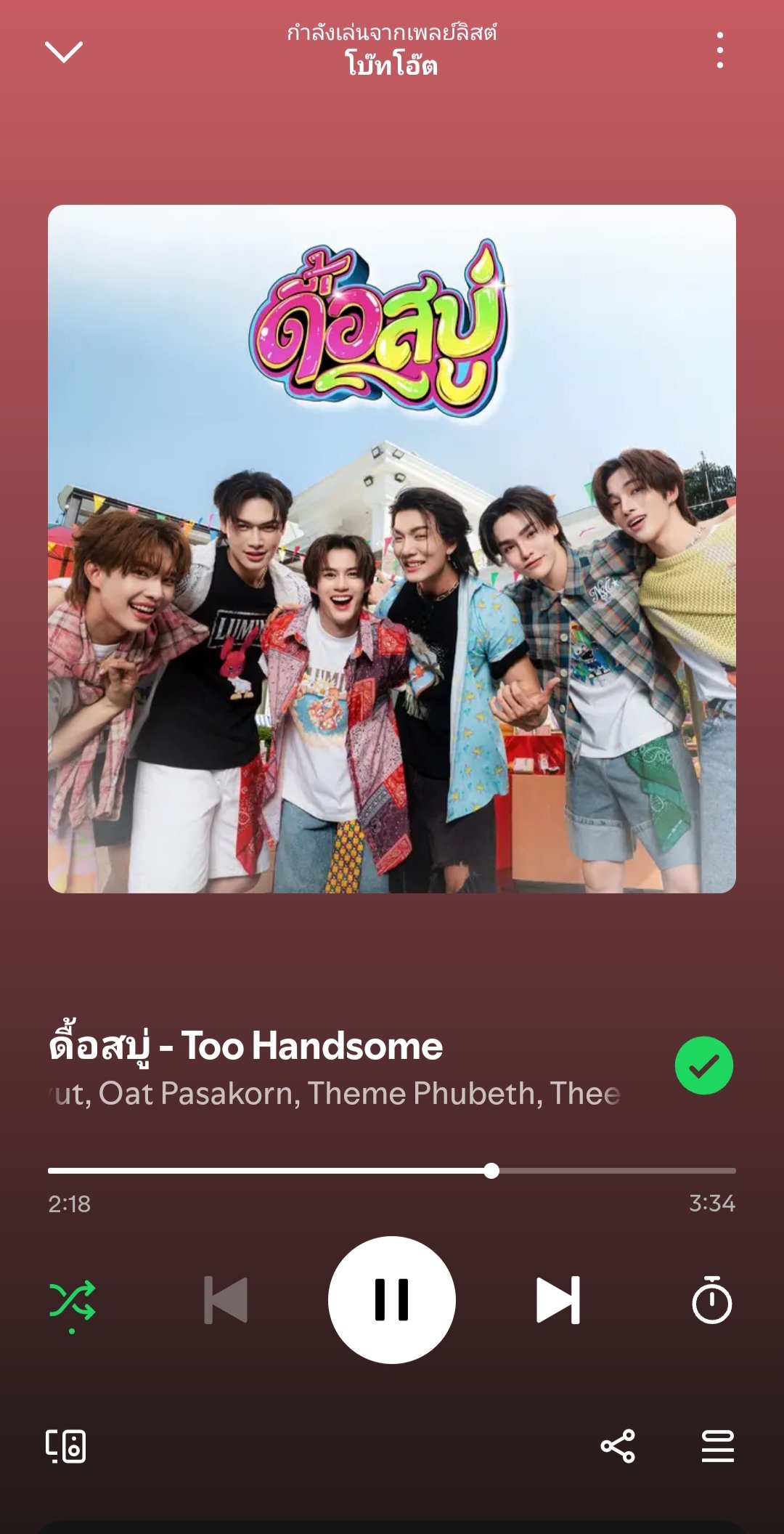784x1534 pixels.
Task: Open the sleep timer
Action: [x=711, y=1300]
